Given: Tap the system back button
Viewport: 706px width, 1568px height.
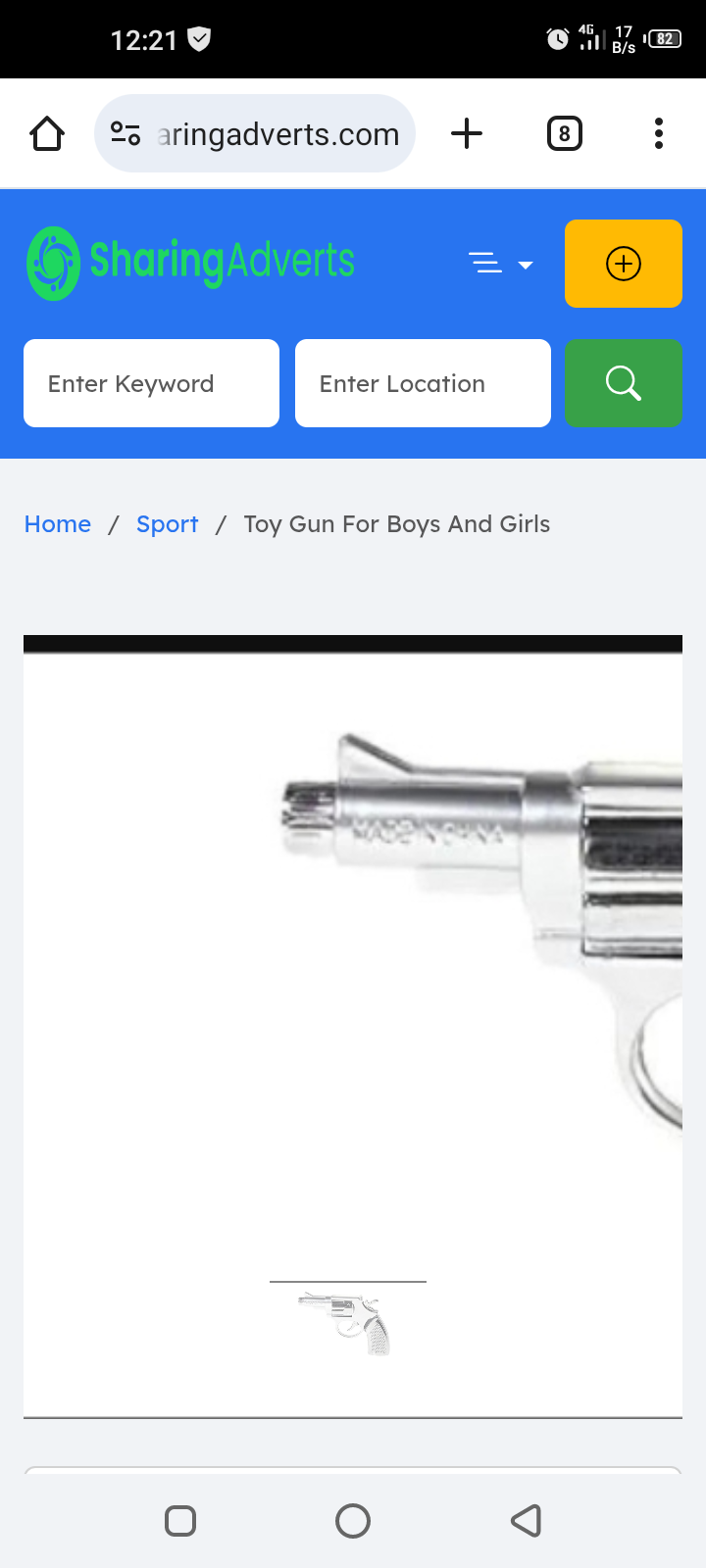Looking at the screenshot, I should point(527,1521).
